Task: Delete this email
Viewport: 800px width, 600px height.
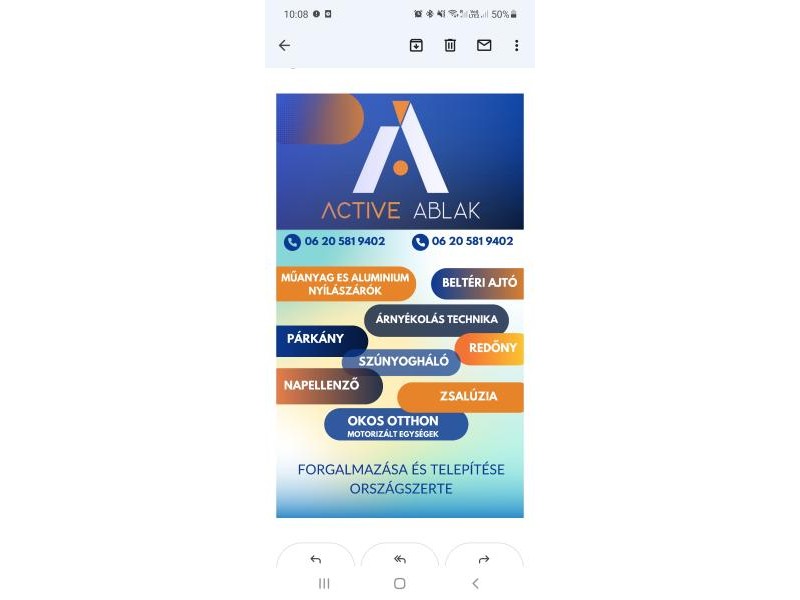Action: point(450,45)
